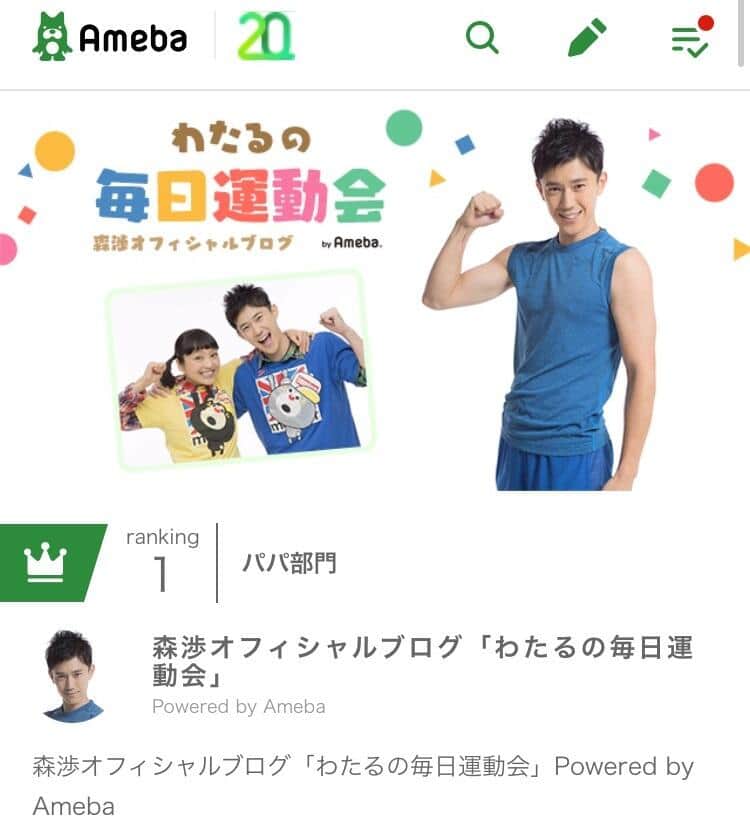Screen dimensions: 750x826
Task: Open the Ameba 20th anniversary badge
Action: 266,38
